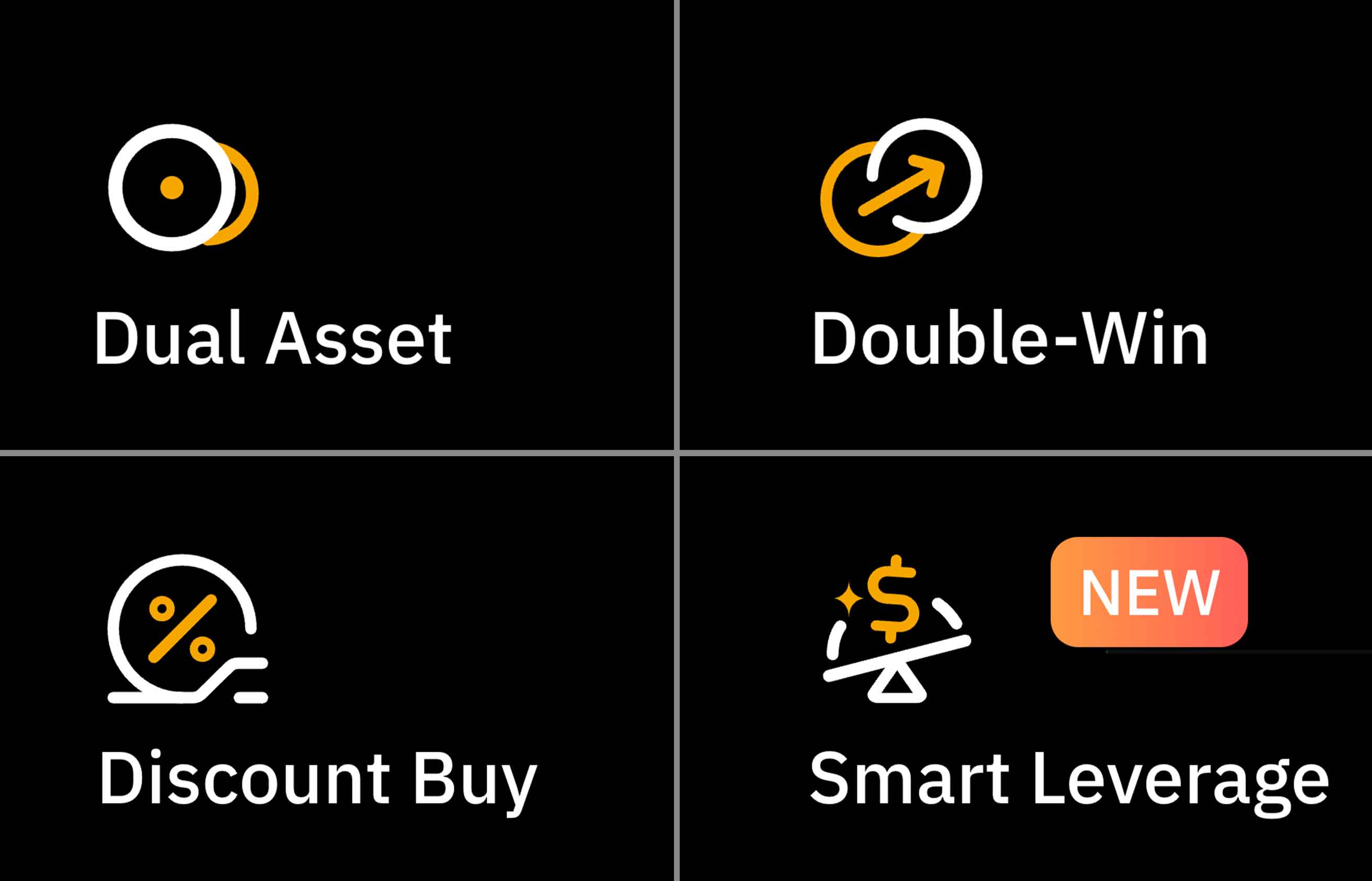Open the Dual Asset product
The image size is (1372, 881).
click(273, 337)
